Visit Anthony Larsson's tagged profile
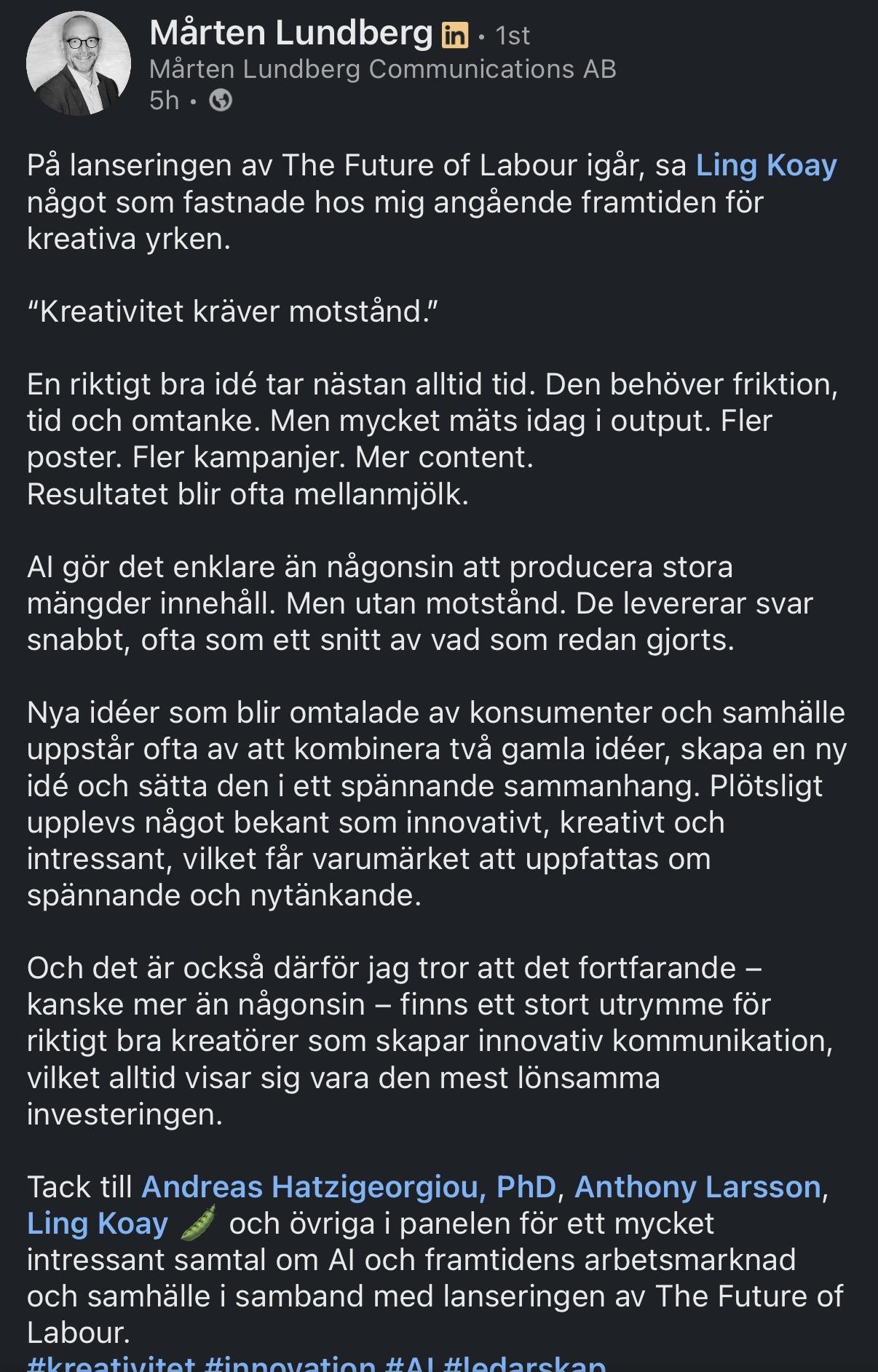Screen dimensions: 878x1372 tap(697, 1187)
